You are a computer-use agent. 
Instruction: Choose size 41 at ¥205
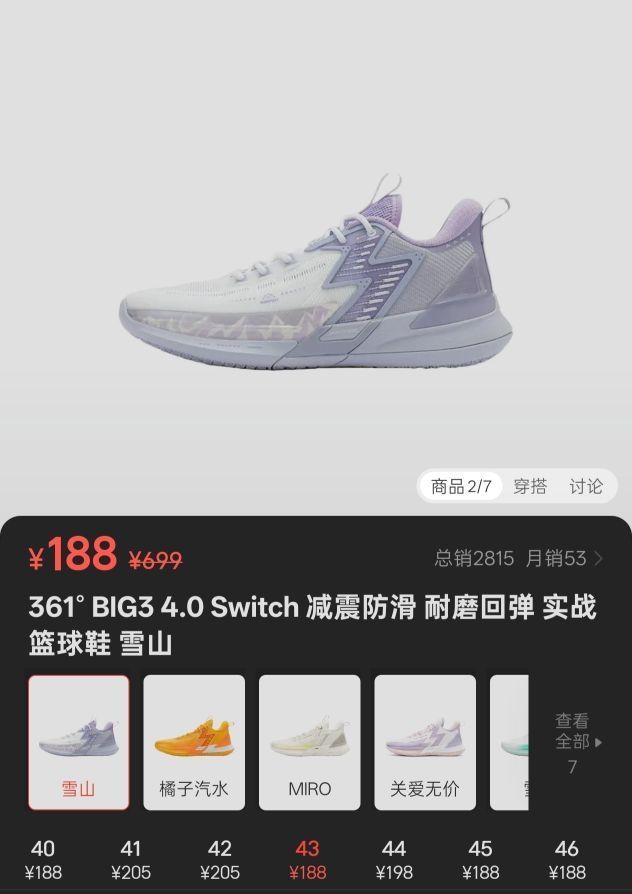point(131,860)
